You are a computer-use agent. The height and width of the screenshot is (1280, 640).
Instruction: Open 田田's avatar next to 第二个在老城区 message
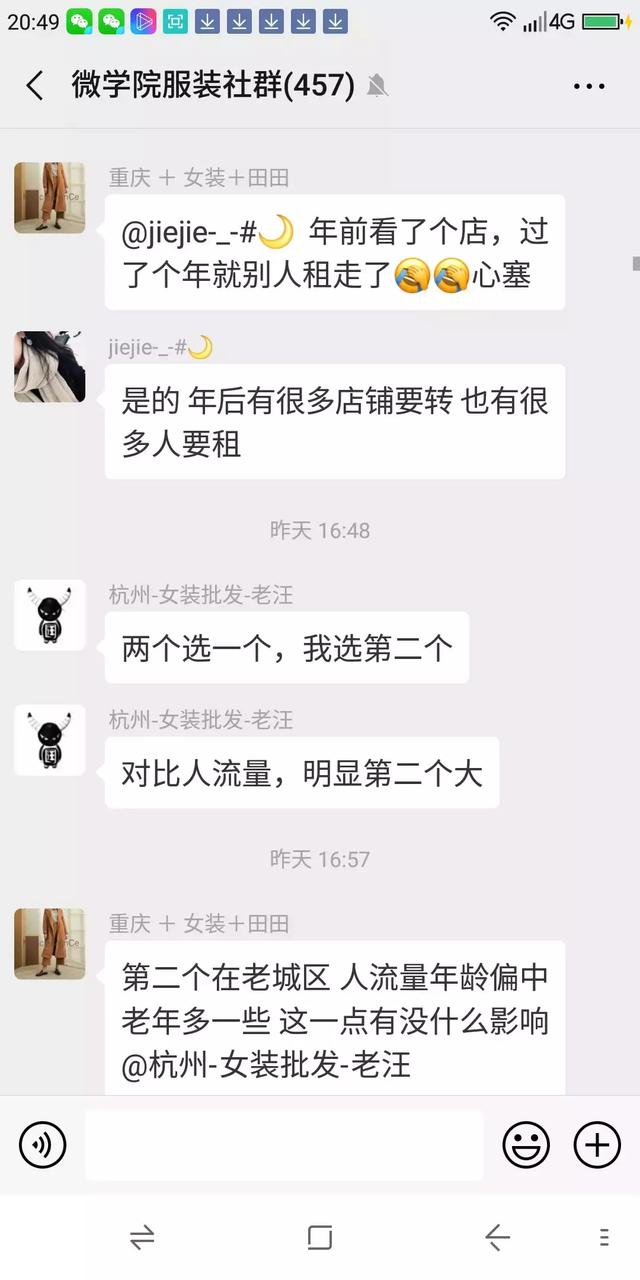tap(50, 943)
